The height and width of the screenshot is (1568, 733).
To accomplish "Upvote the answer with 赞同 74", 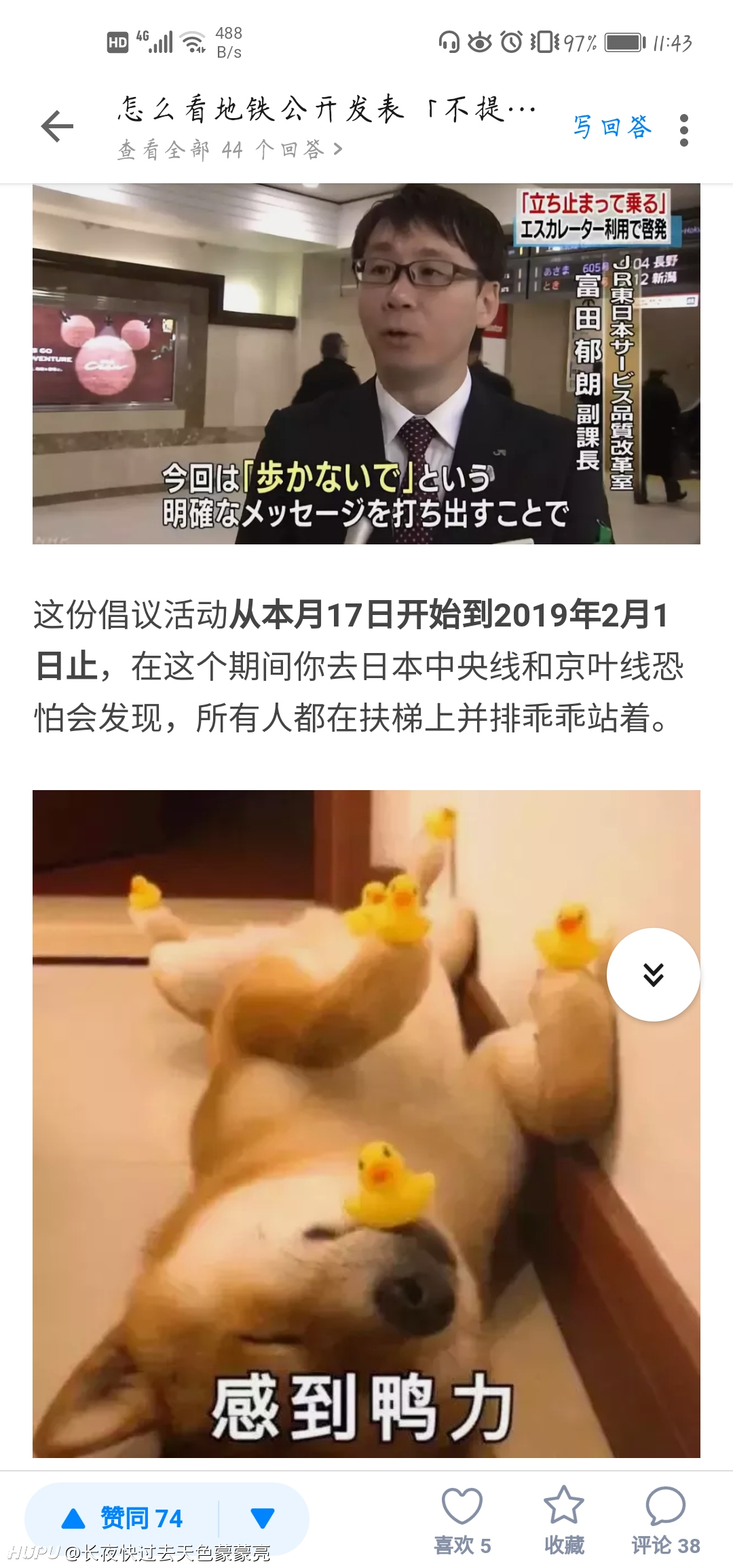I will coord(122,1518).
